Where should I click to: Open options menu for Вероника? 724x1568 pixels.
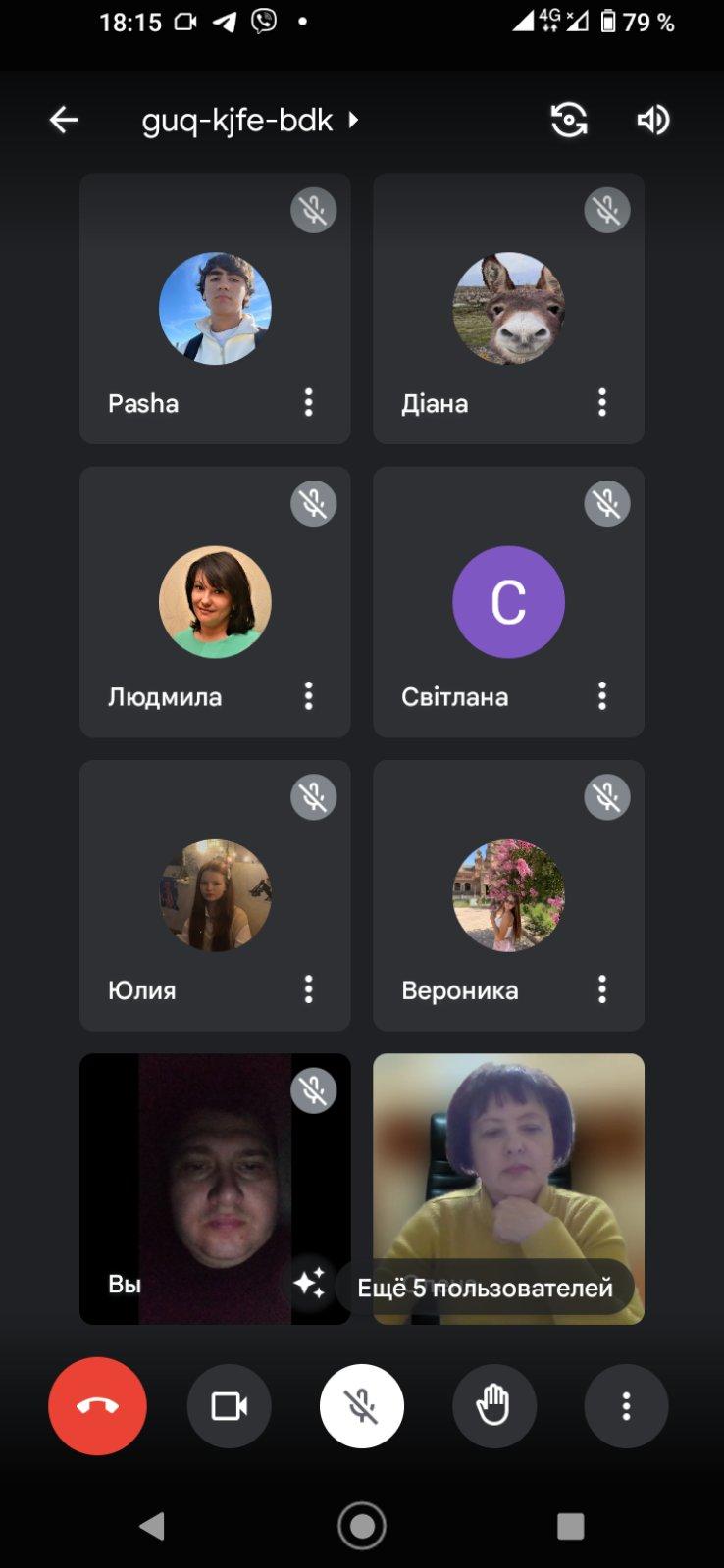point(601,989)
